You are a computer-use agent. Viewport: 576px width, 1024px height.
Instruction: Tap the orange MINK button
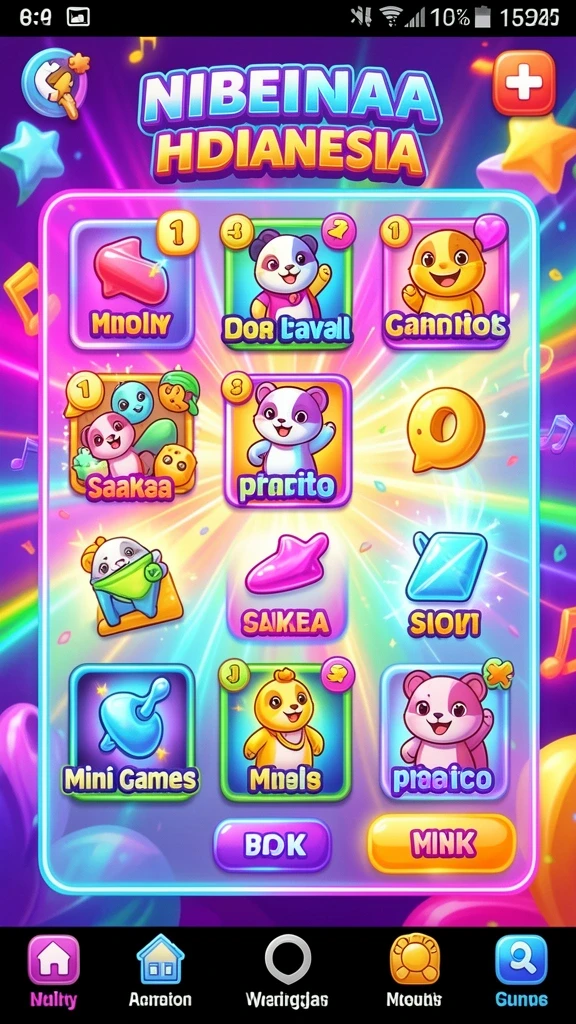point(442,844)
